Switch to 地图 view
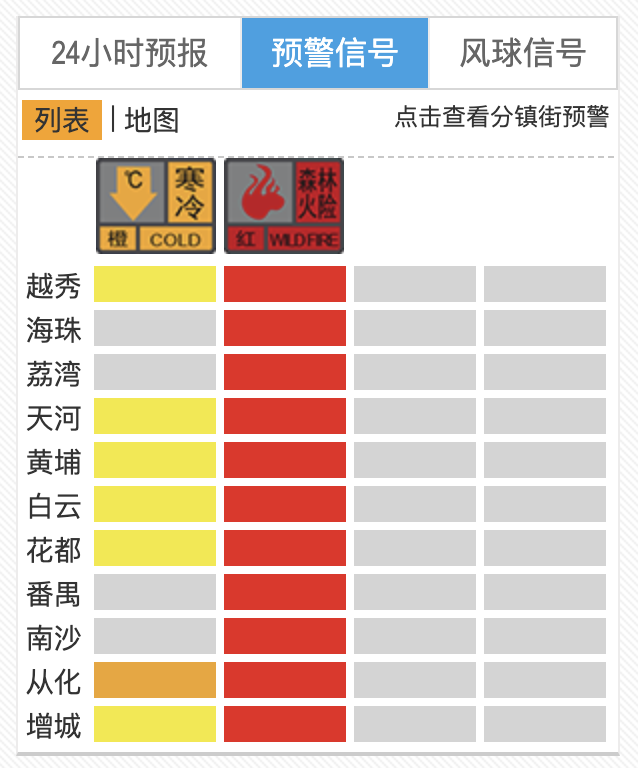Viewport: 638px width, 768px height. coord(152,120)
